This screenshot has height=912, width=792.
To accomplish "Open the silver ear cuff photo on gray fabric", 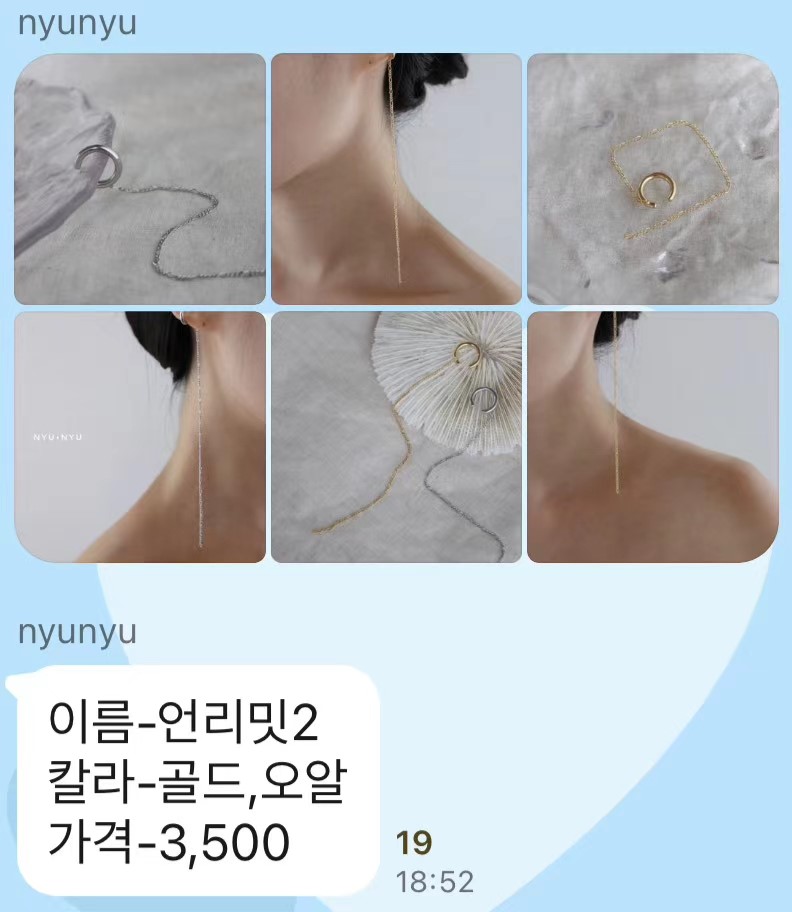I will (140, 179).
